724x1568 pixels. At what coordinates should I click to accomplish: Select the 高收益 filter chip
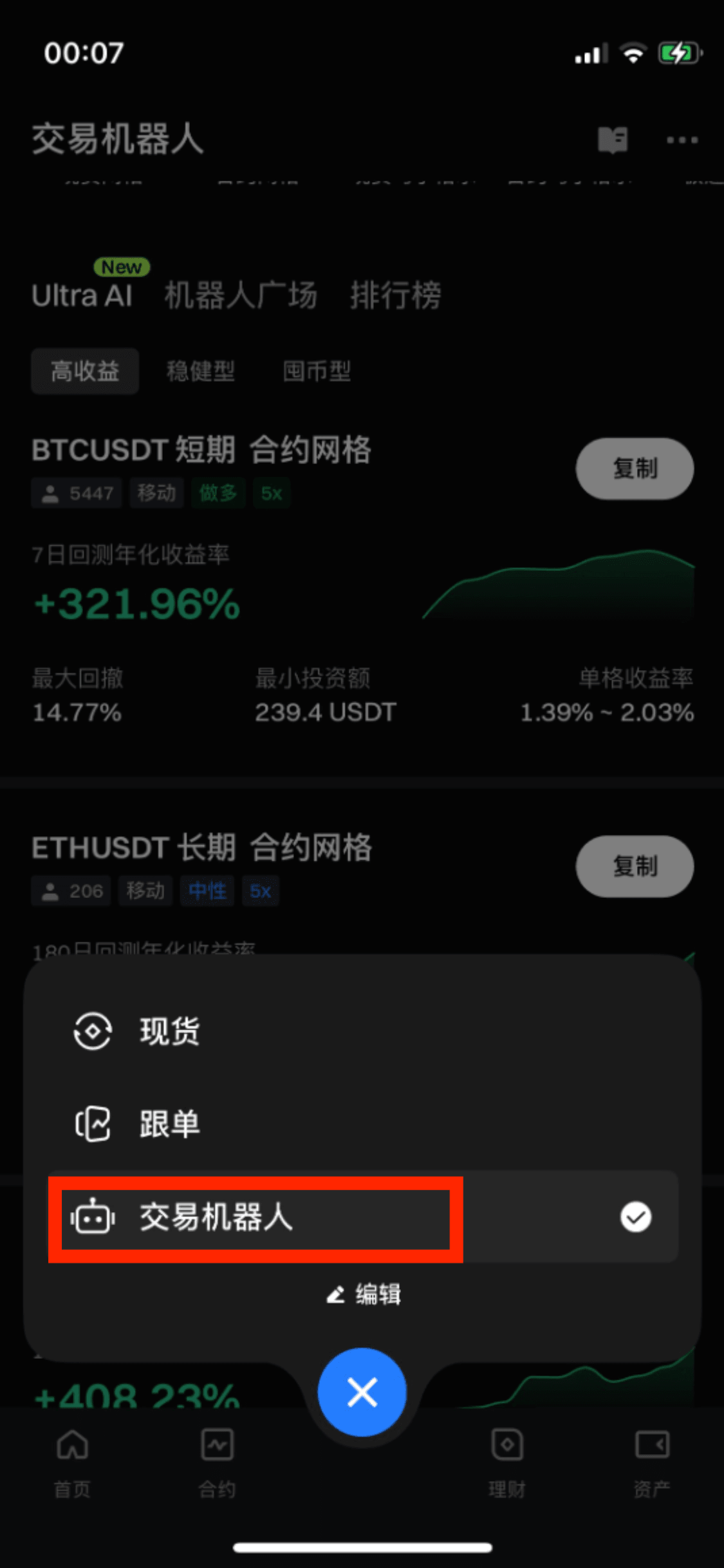click(85, 371)
